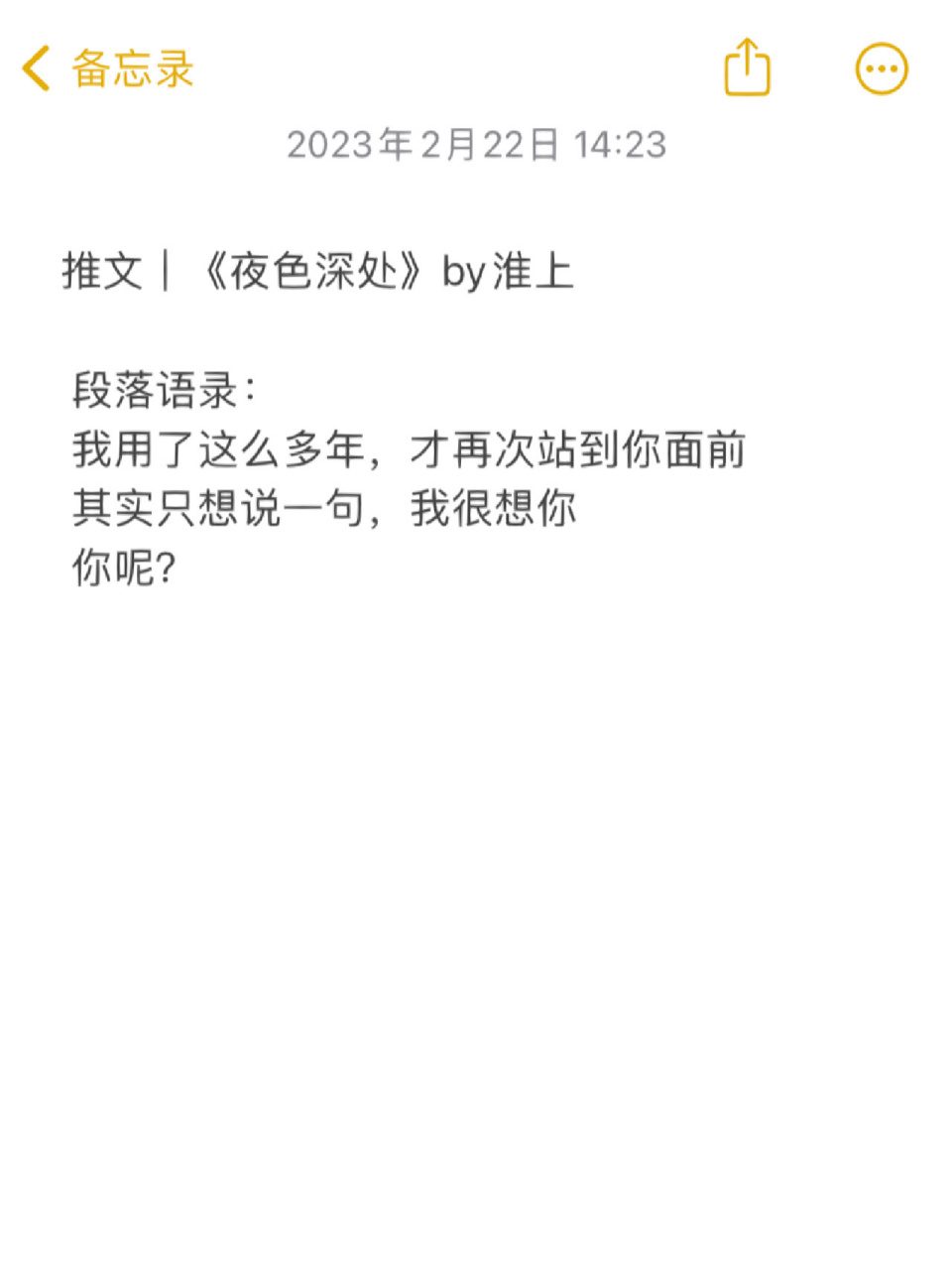Return to the 备忘录 notes list
Viewport: 952px width, 1270px height.
tap(109, 69)
